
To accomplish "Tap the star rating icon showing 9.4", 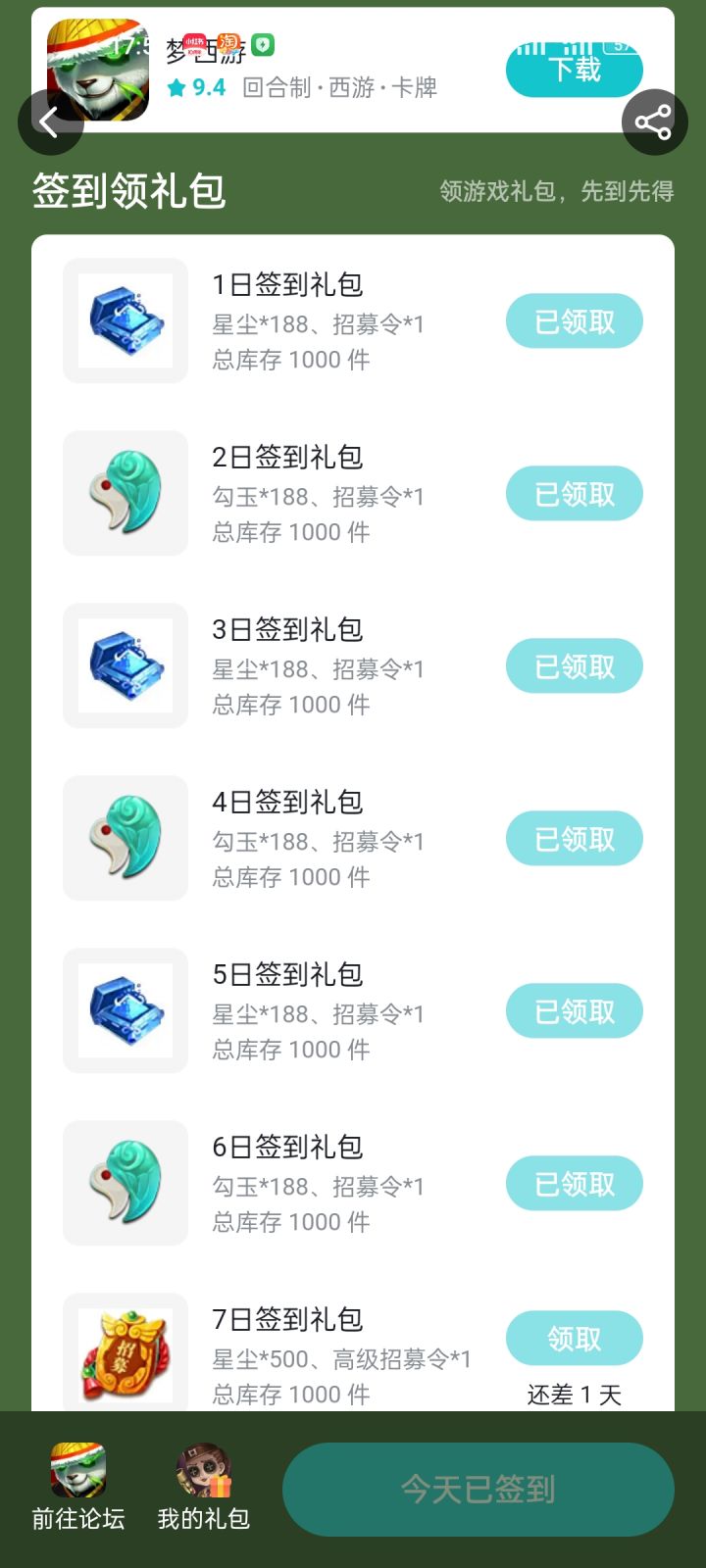I will pos(175,88).
